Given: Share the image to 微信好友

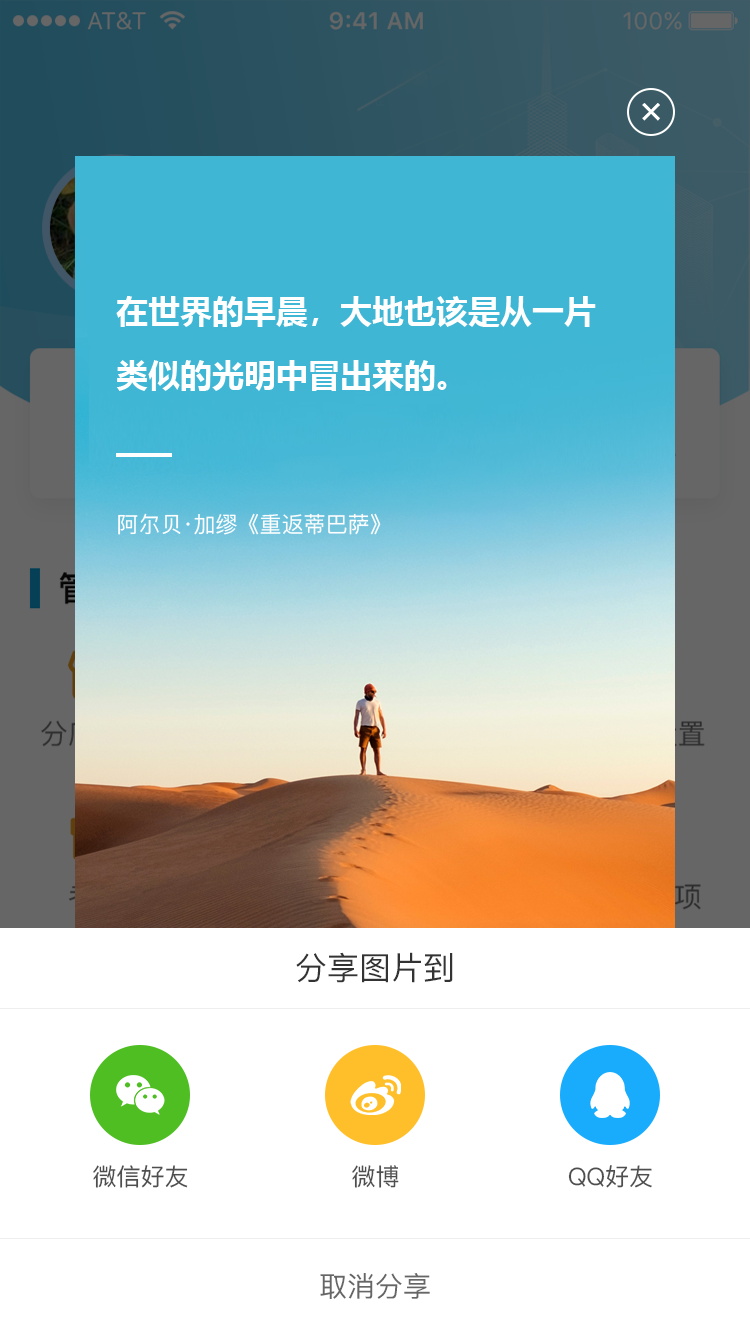Looking at the screenshot, I should tap(140, 1095).
